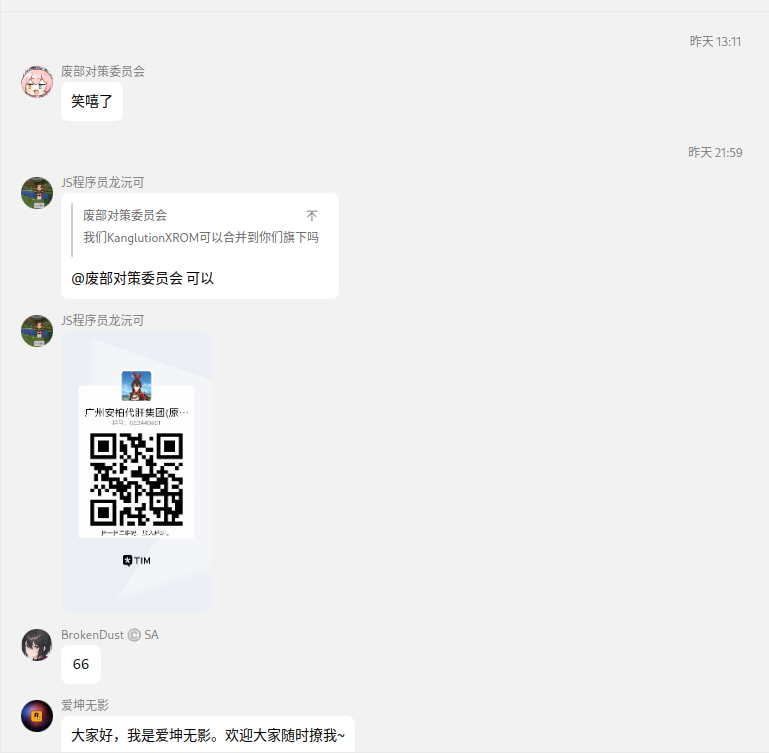View BrokenDust's profile avatar
This screenshot has width=769, height=753.
tap(37, 645)
